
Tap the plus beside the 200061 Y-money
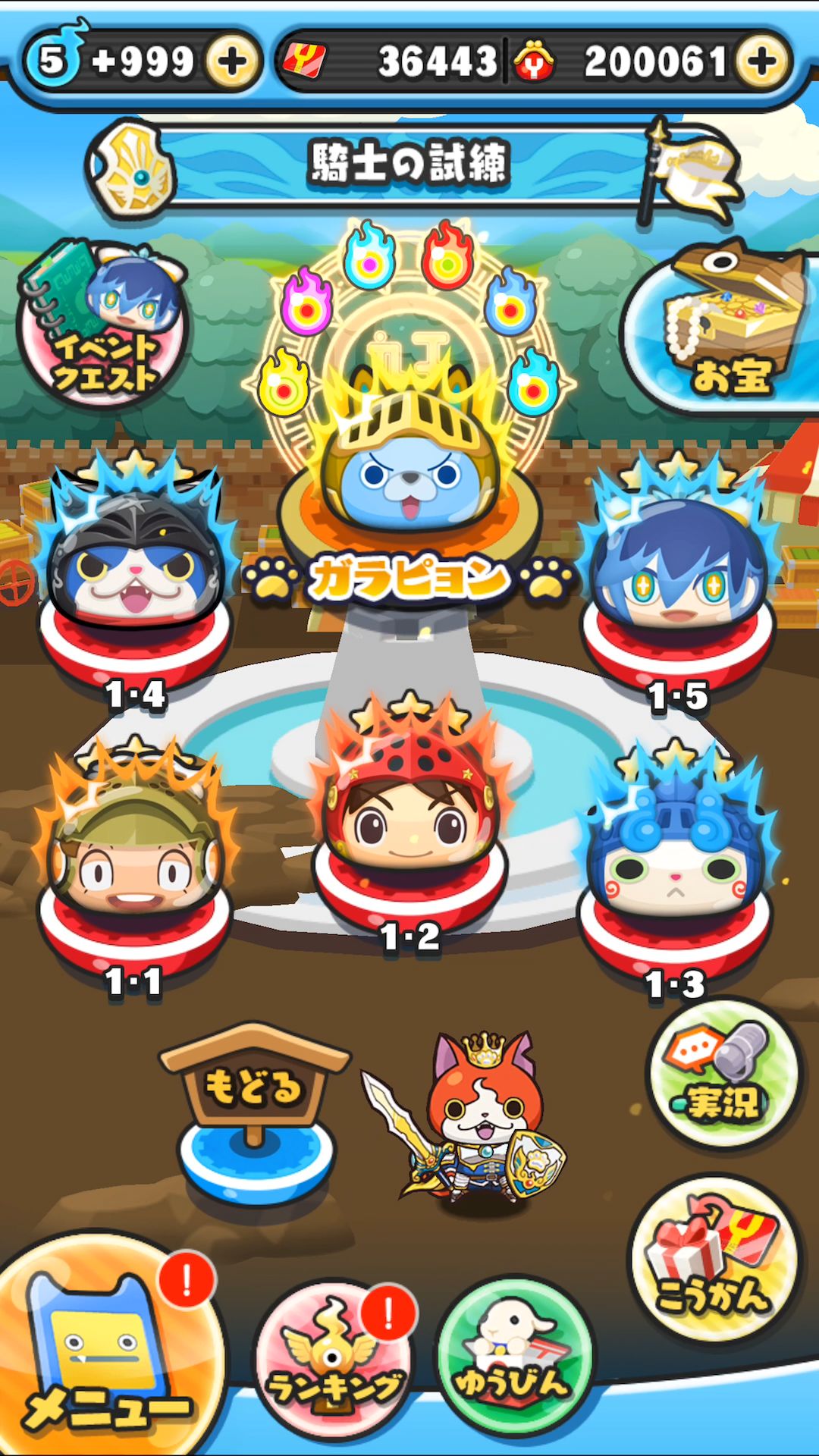(762, 61)
